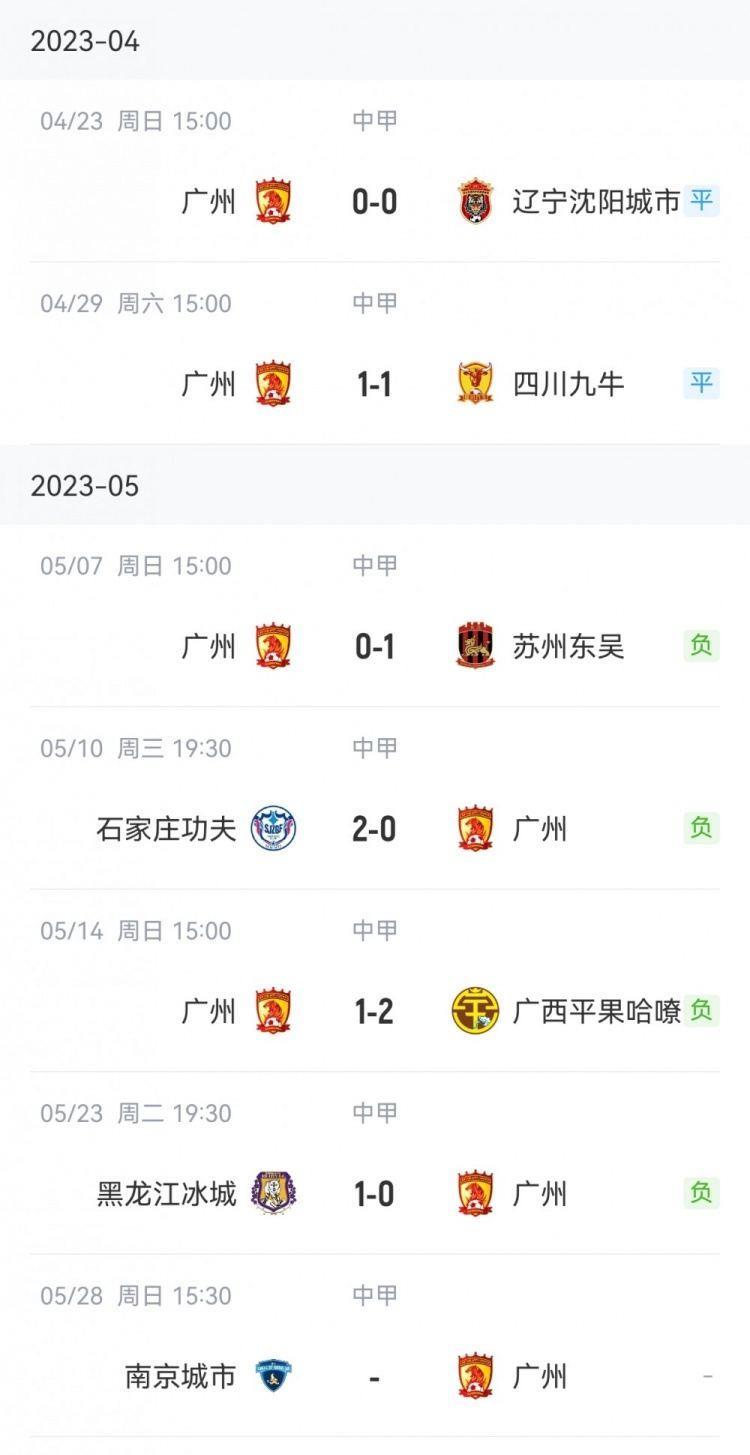Open the 广州 1-1 四川九牛 match details
Screen dimensions: 750x1455
pos(375,383)
